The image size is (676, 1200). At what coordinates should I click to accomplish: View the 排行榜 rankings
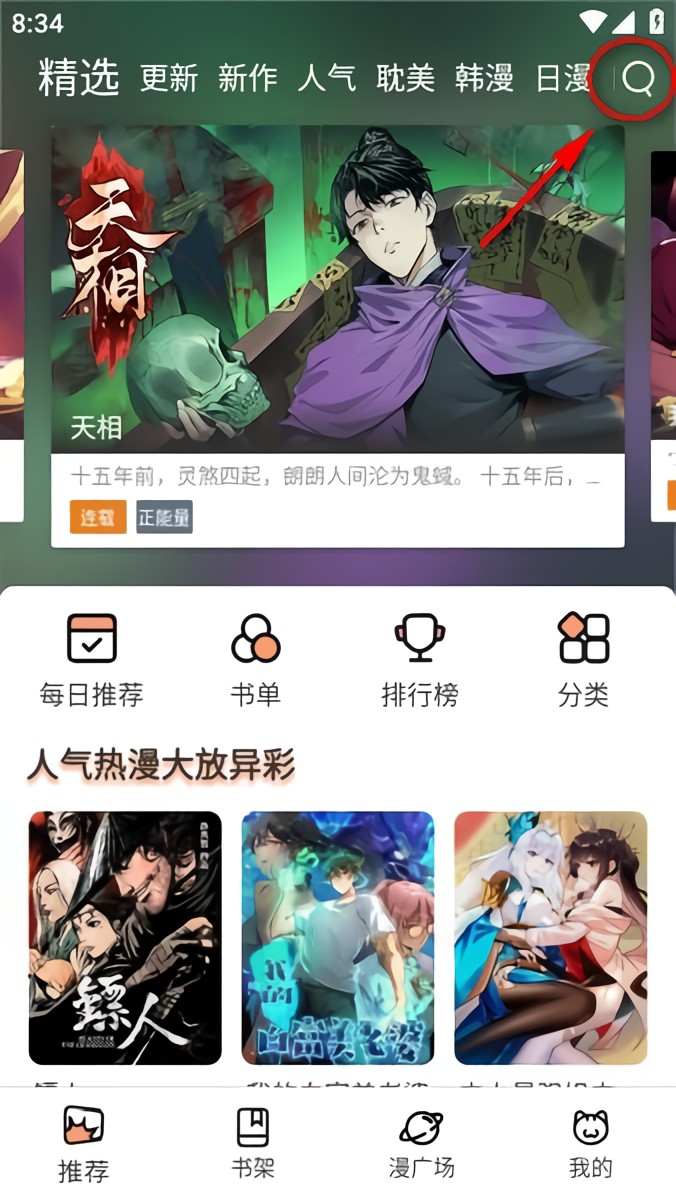tap(420, 660)
